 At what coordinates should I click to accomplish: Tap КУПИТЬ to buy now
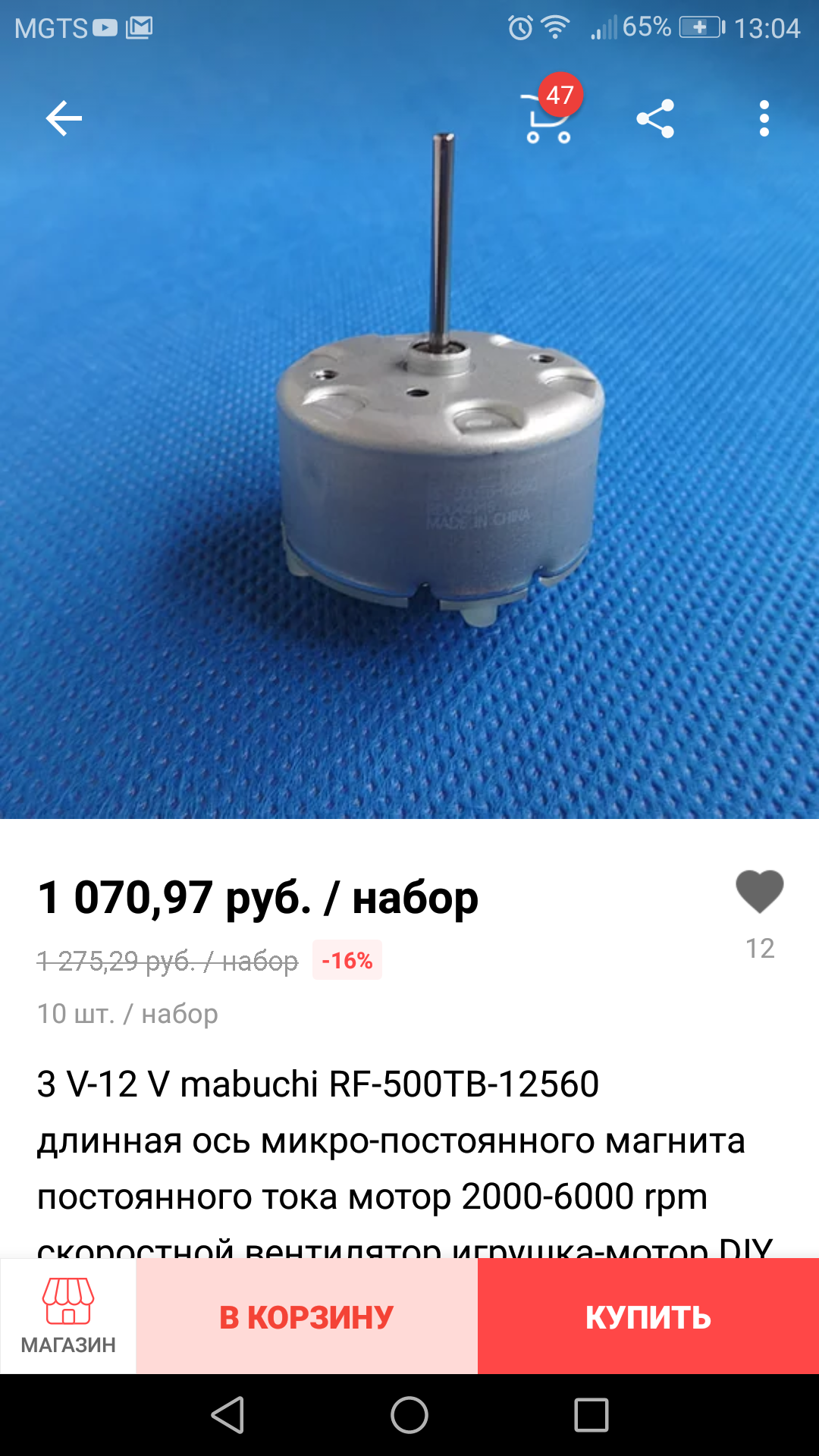648,1316
